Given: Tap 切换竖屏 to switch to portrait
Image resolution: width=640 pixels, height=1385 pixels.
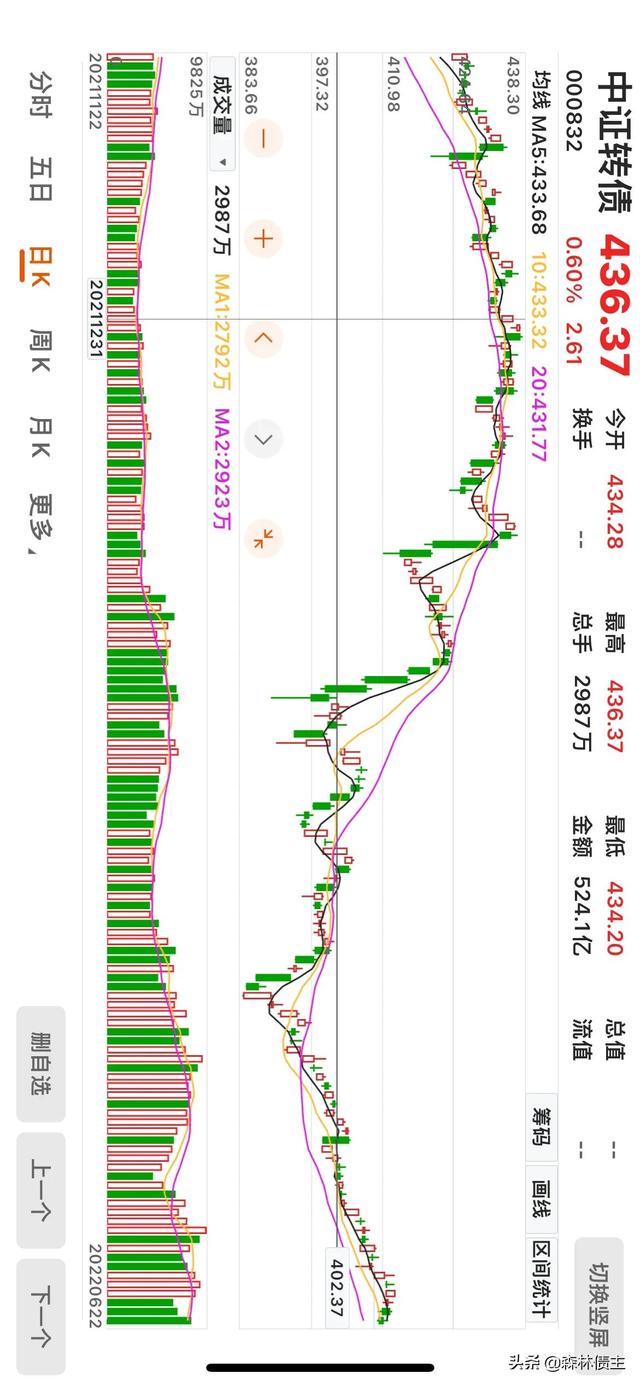Looking at the screenshot, I should pyautogui.click(x=599, y=1291).
